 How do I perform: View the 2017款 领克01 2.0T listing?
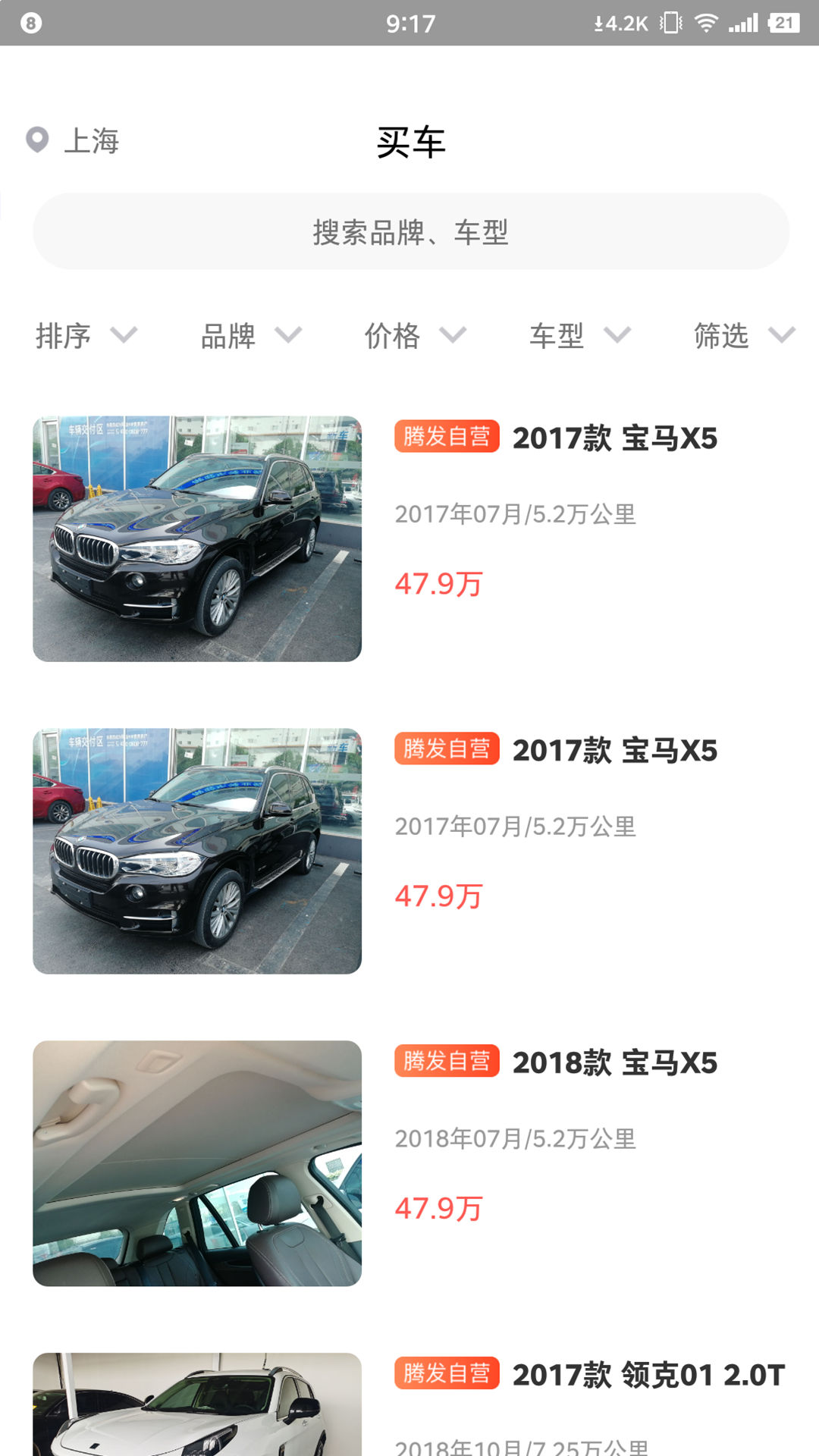click(x=409, y=1403)
